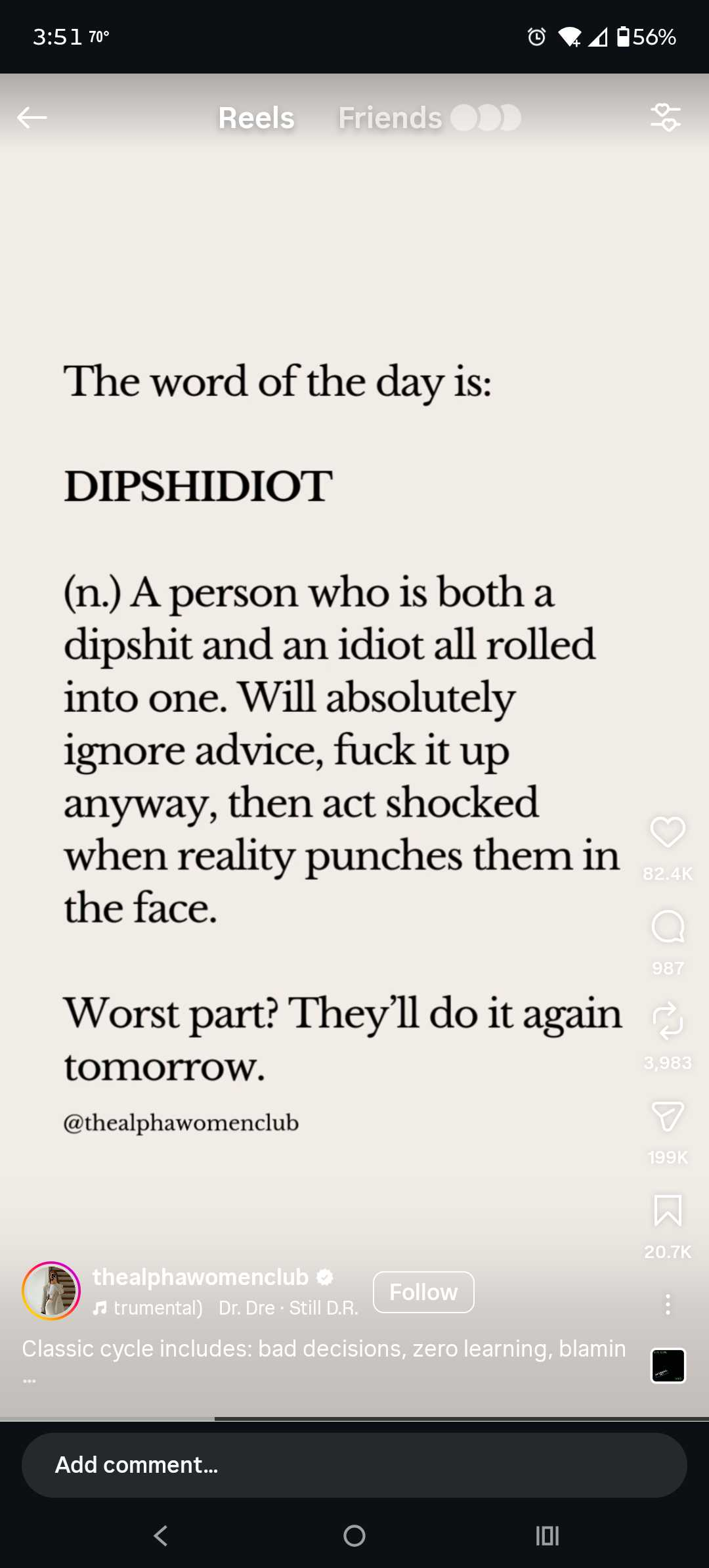Open the comments on this reel
Image resolution: width=709 pixels, height=1568 pixels.
coord(668,926)
